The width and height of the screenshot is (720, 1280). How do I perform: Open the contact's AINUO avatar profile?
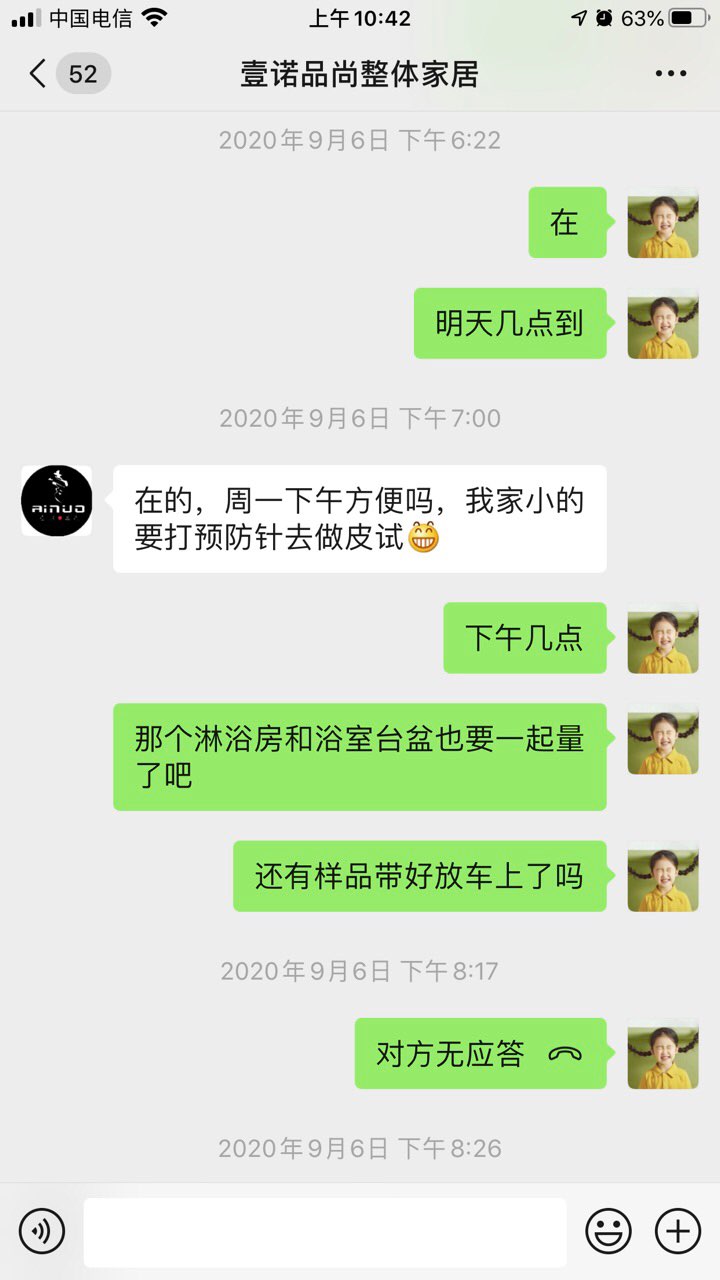pyautogui.click(x=57, y=501)
